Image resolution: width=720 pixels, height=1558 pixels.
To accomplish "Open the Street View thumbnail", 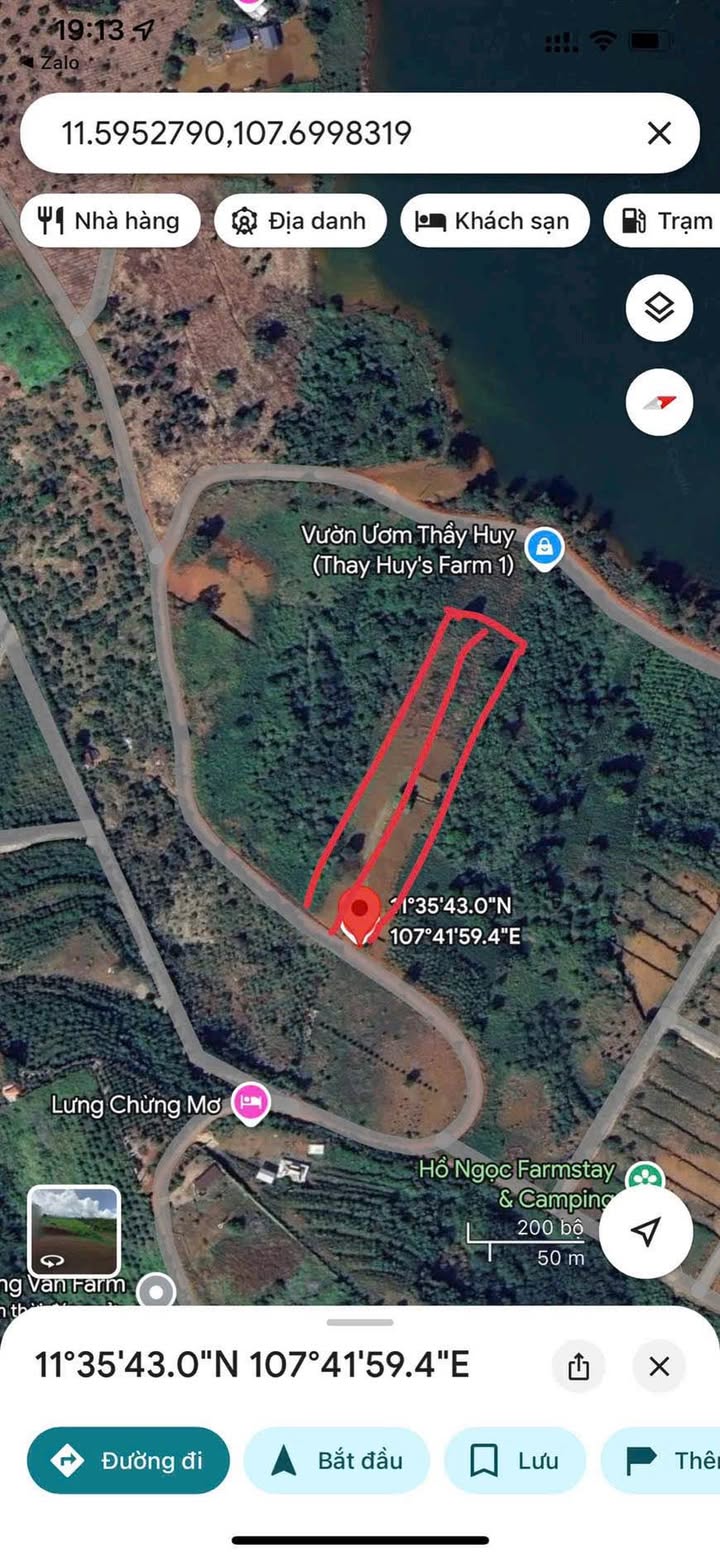I will (74, 1231).
